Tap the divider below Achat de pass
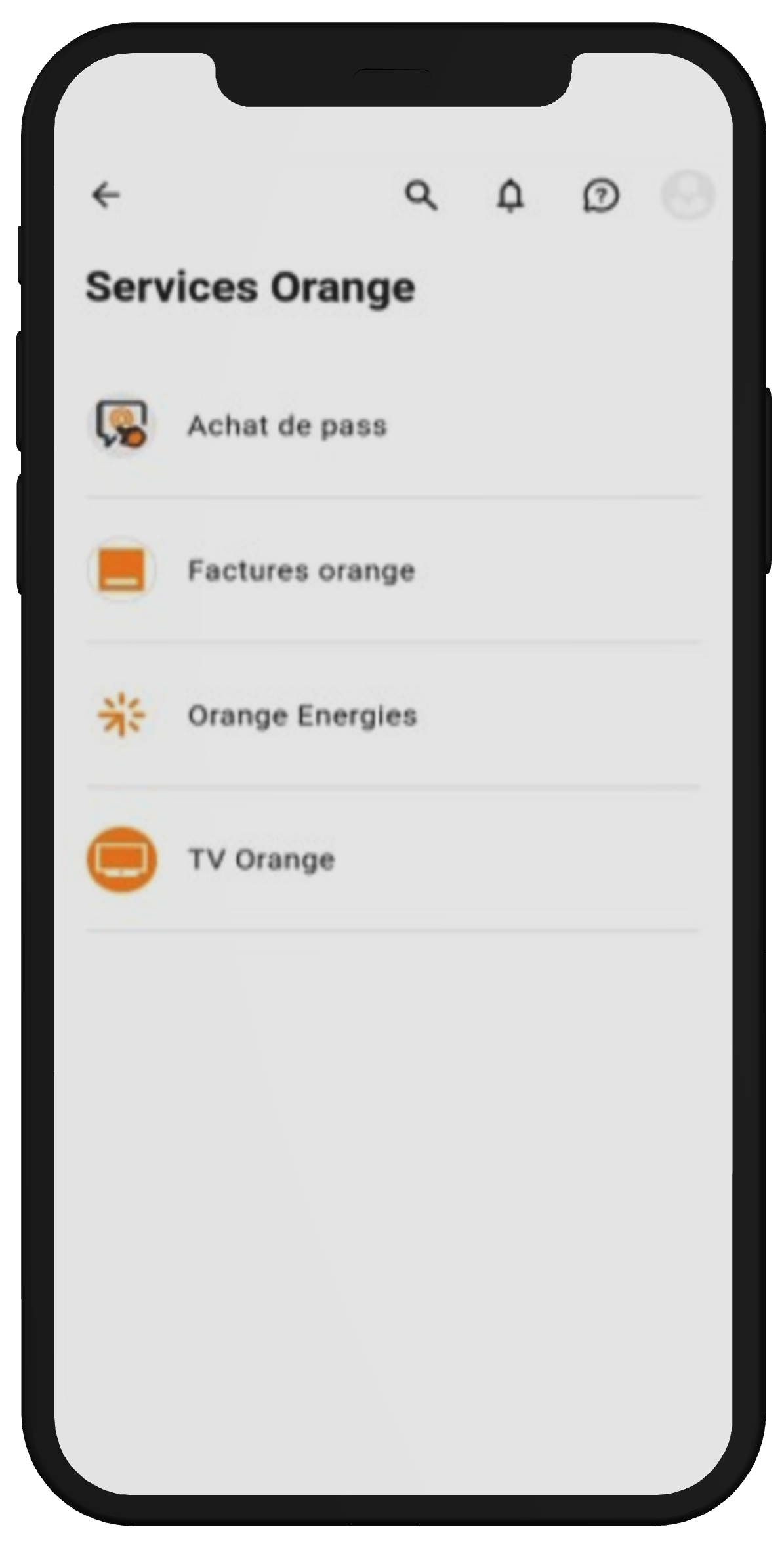This screenshot has height=1546, width=784. coord(392,497)
